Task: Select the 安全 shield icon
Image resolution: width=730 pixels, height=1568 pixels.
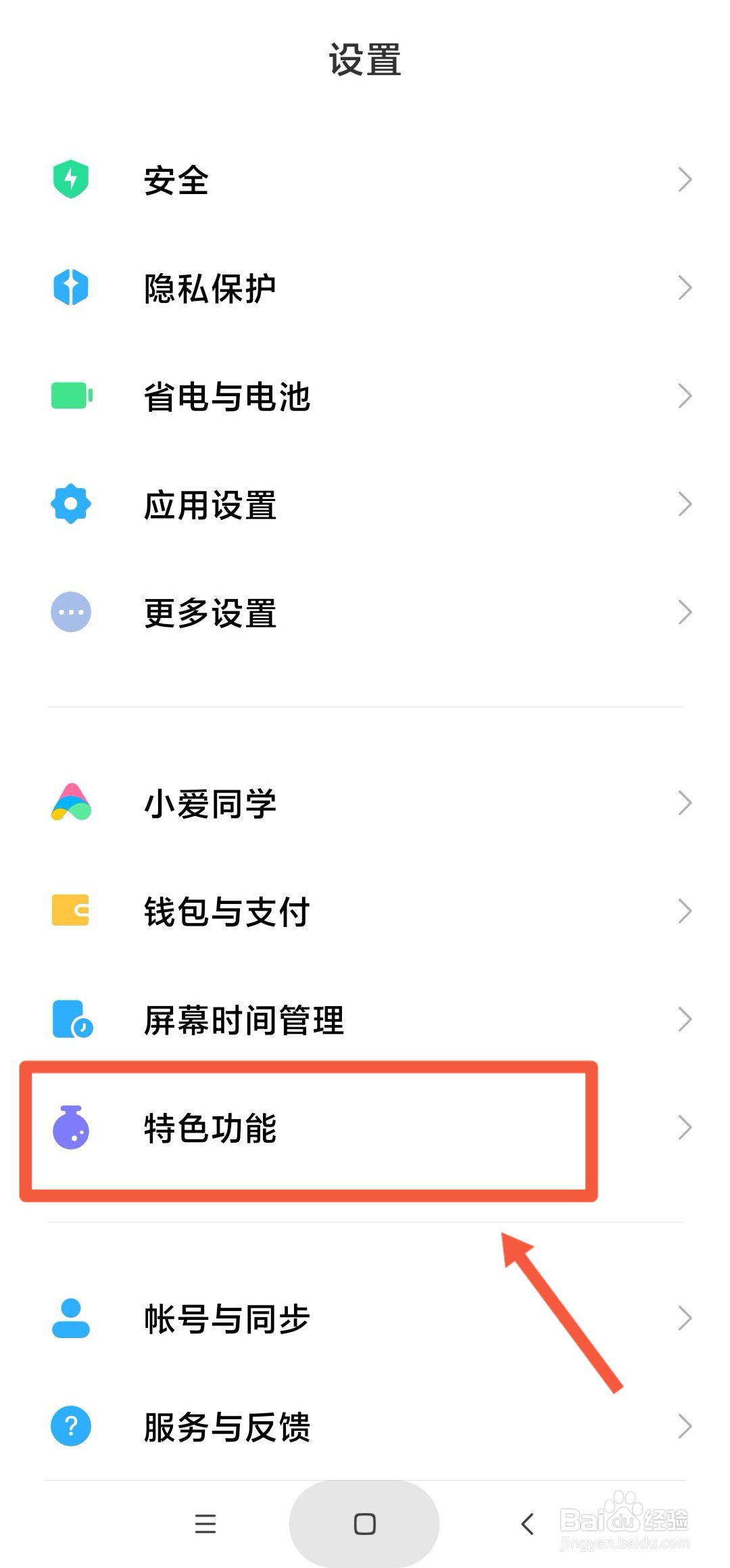Action: 70,179
